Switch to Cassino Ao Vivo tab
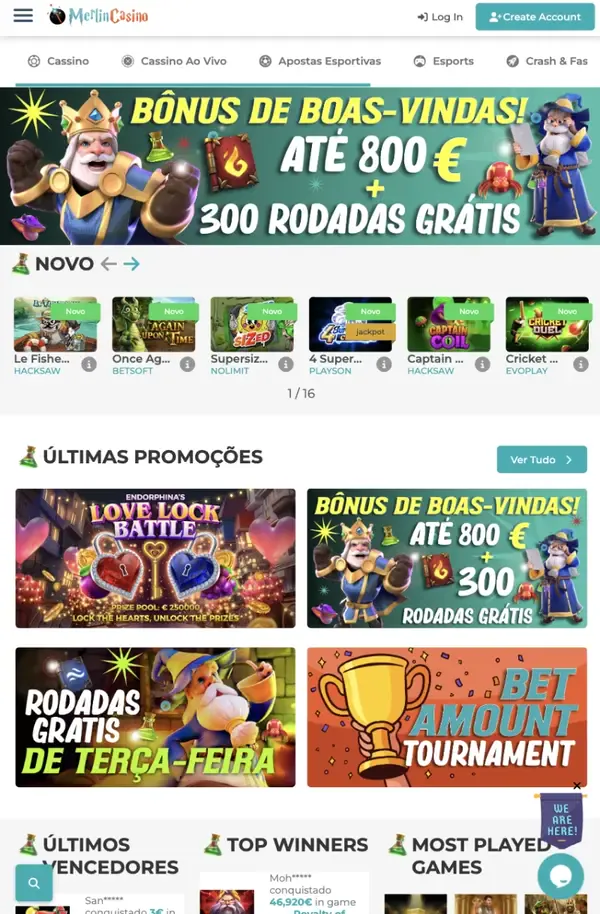The height and width of the screenshot is (914, 600). [x=174, y=61]
